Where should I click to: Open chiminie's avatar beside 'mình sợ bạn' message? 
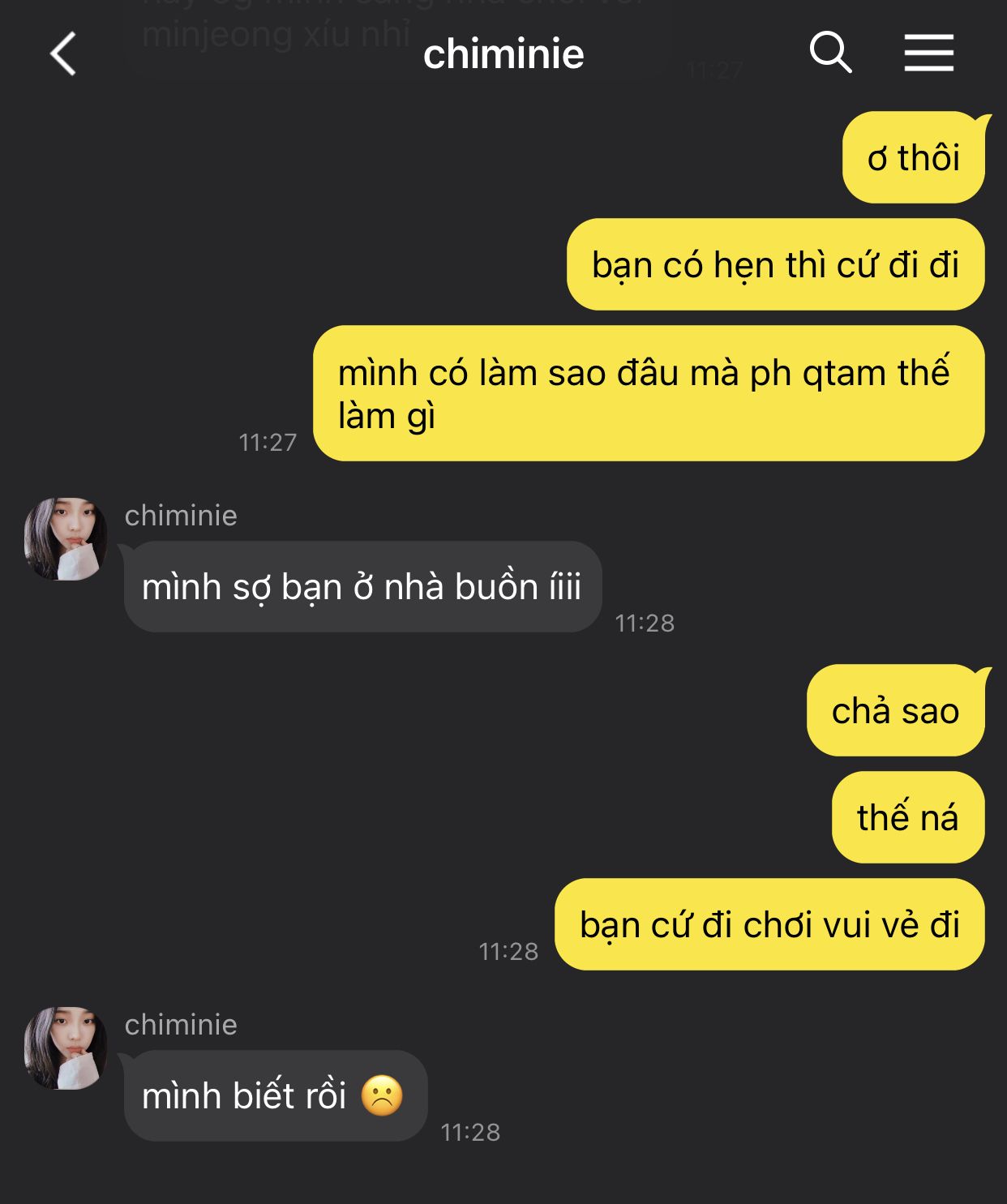click(x=66, y=539)
